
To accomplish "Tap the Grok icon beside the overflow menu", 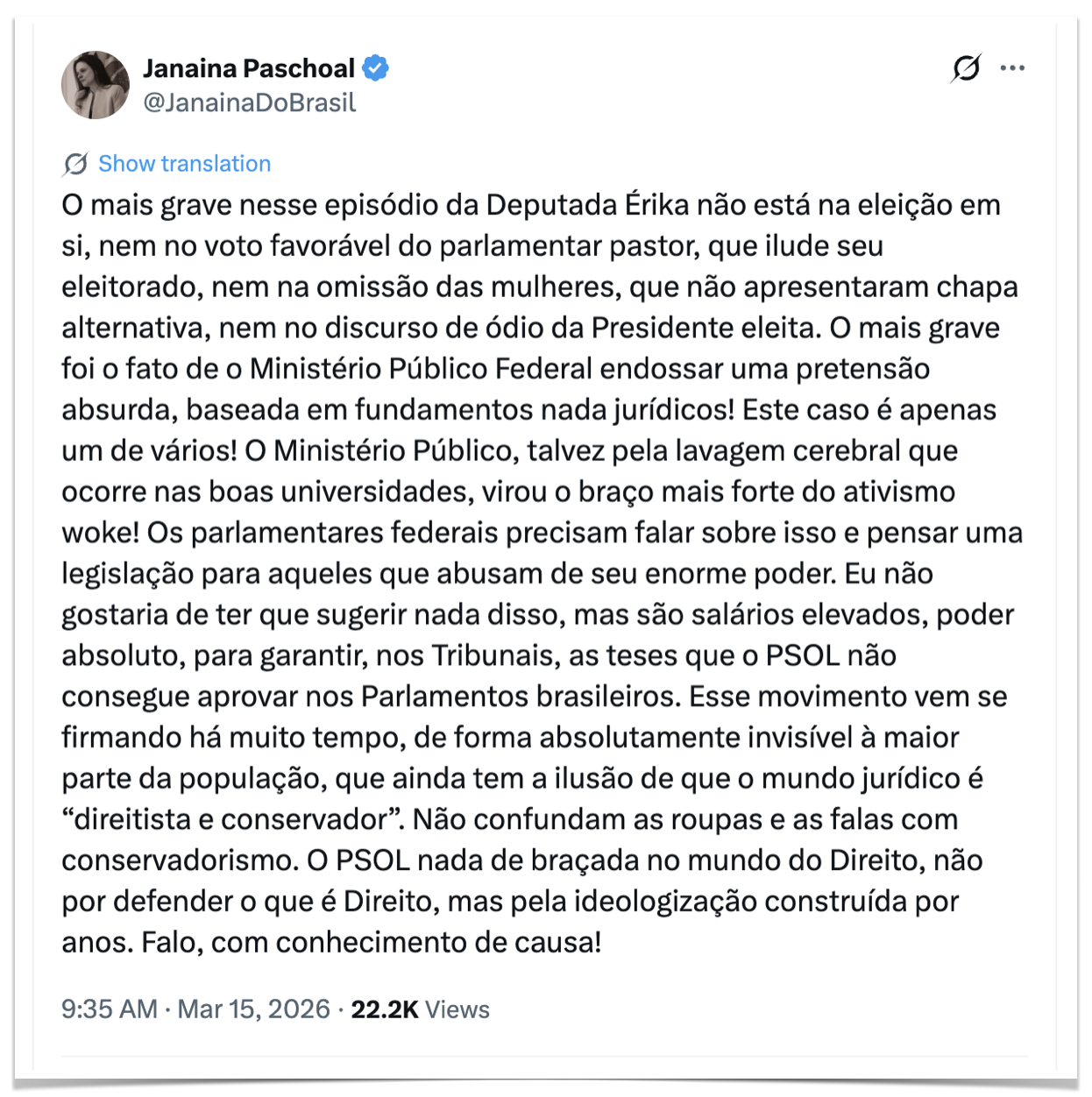I will 966,67.
